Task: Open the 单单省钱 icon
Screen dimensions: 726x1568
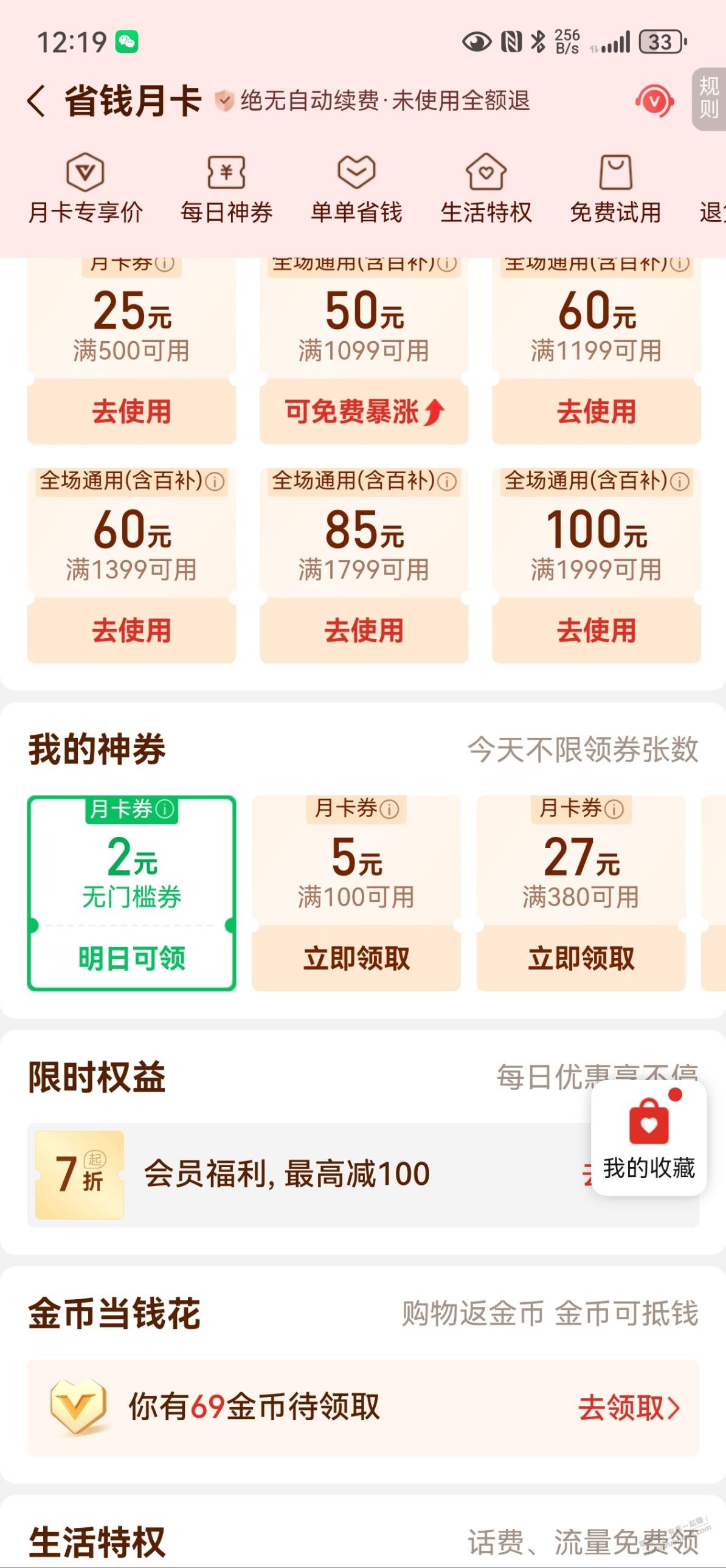Action: [355, 173]
